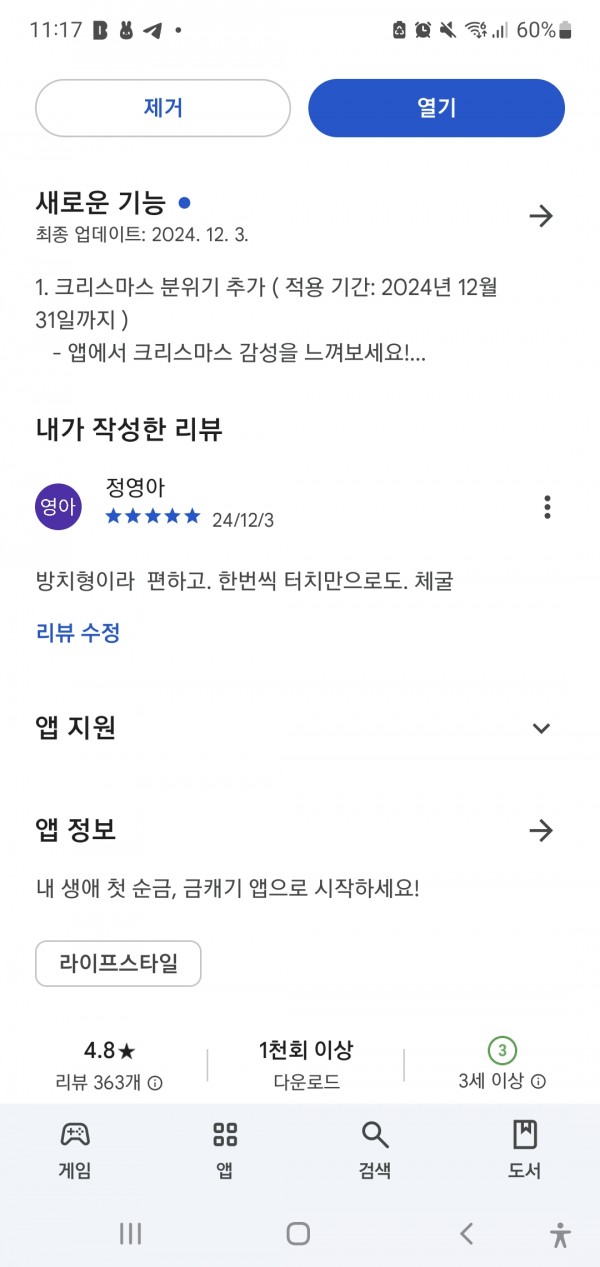
Task: Go back using the system back button
Action: 466,1234
